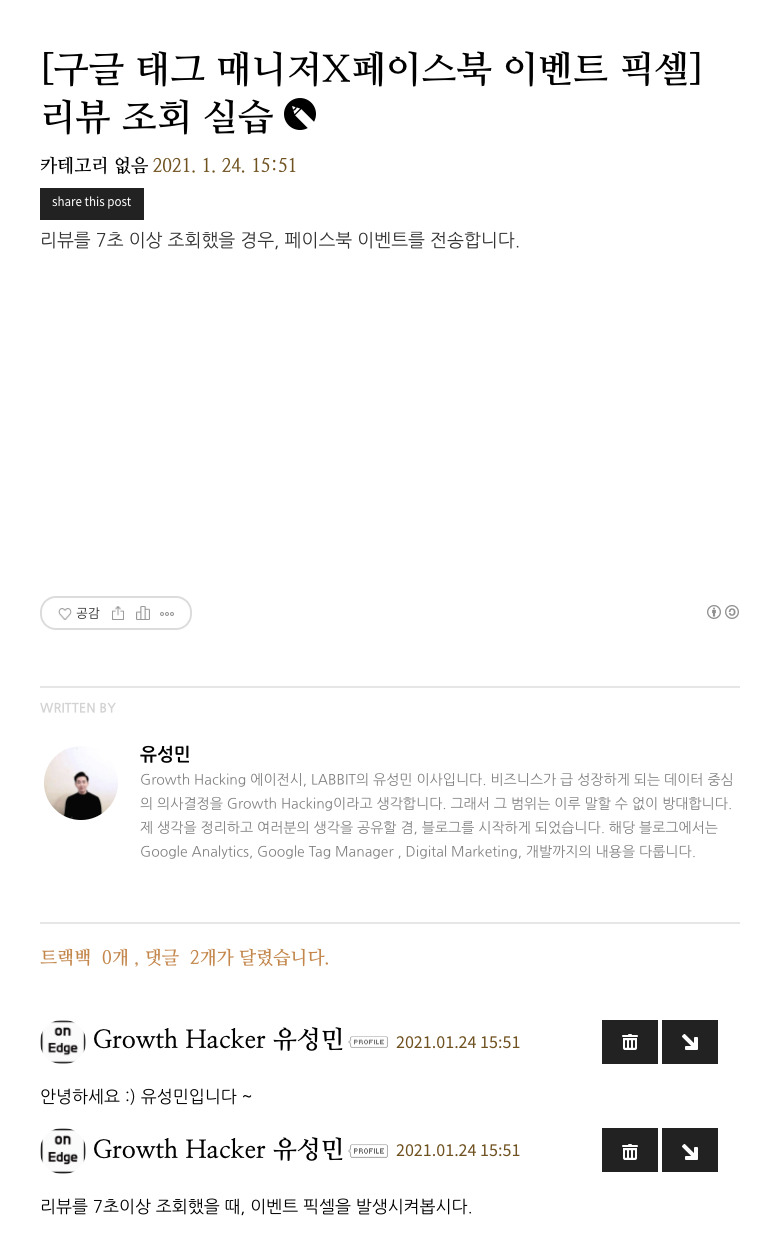Open Growth Hacker 유성민 name on first comment

click(218, 1040)
